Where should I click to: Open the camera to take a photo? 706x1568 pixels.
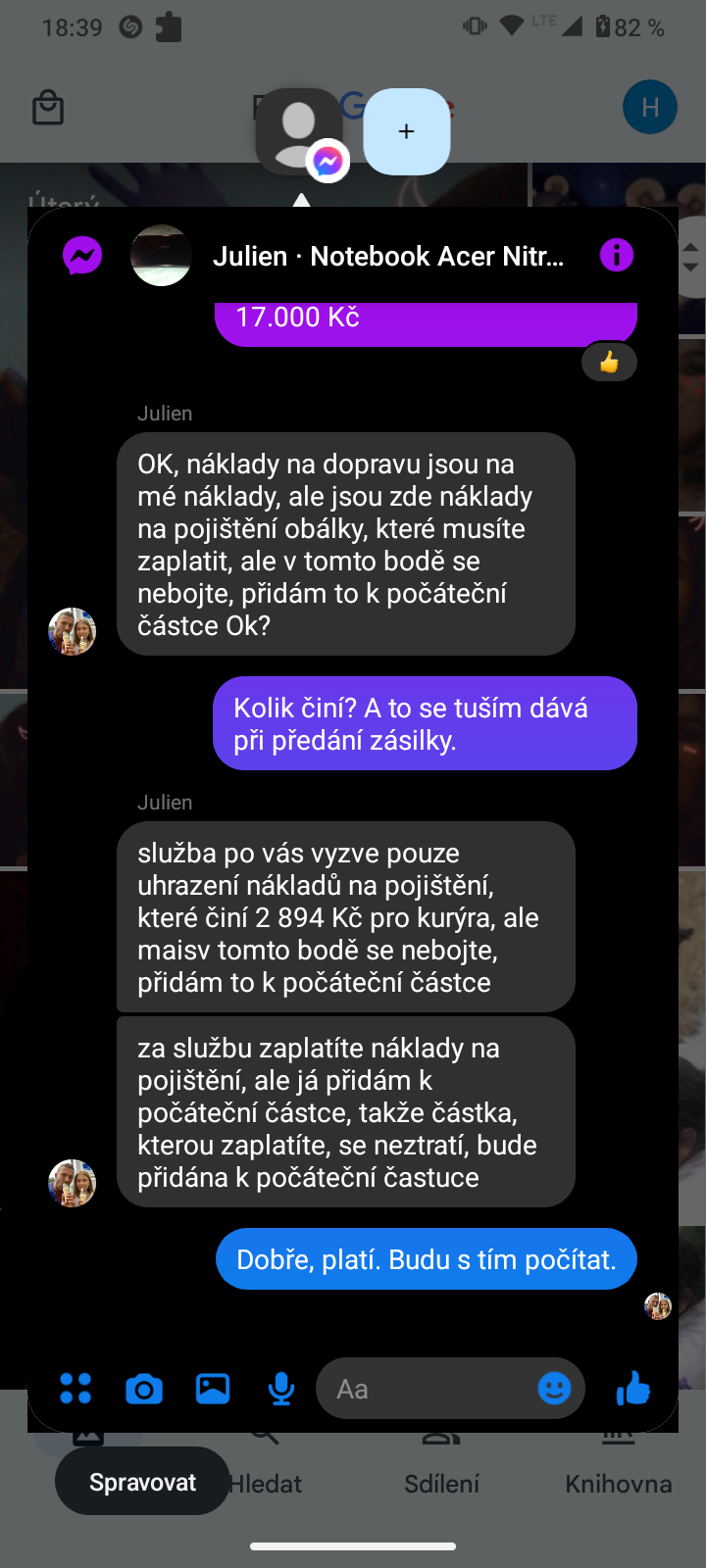coord(144,1389)
